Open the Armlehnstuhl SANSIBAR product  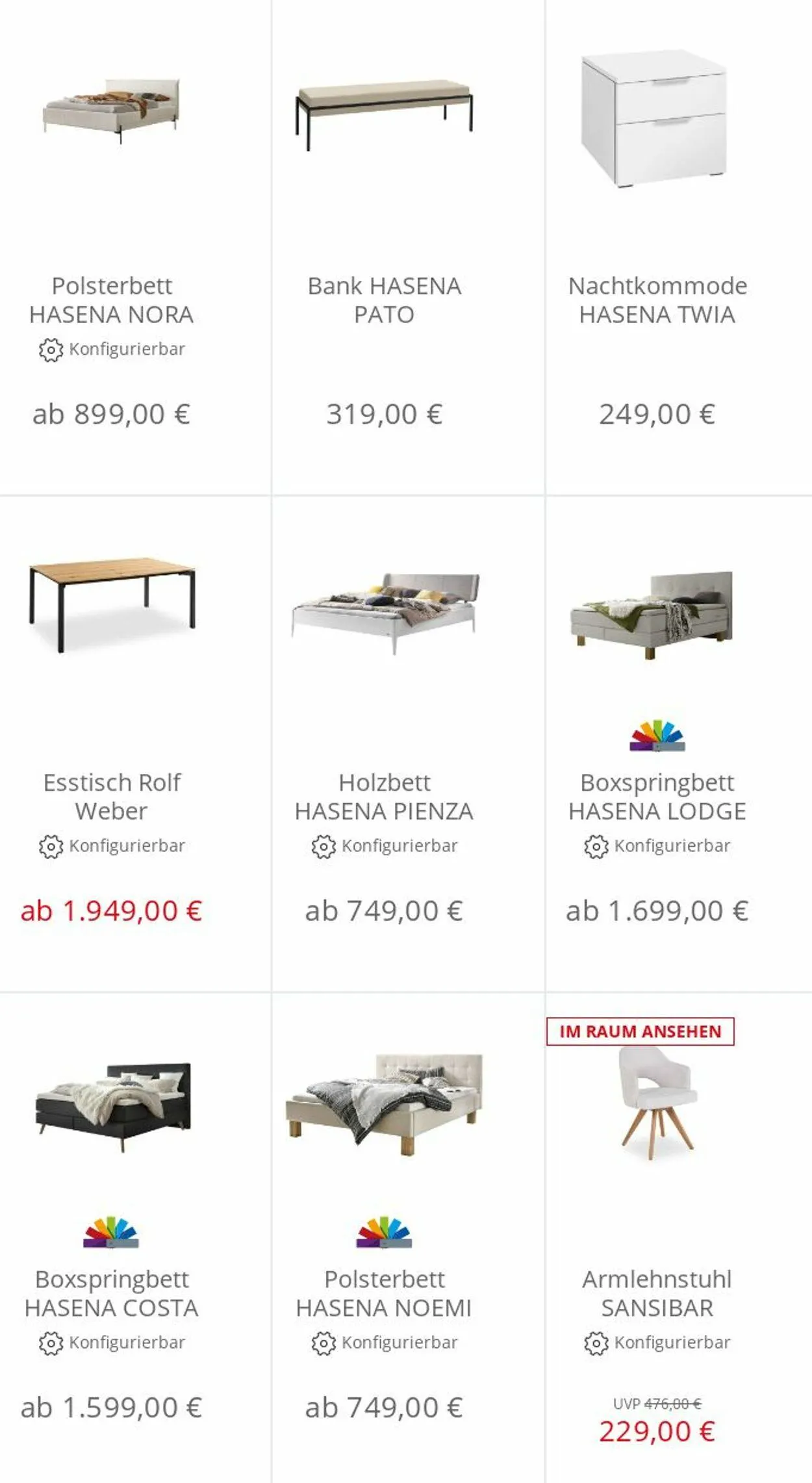[x=657, y=1293]
